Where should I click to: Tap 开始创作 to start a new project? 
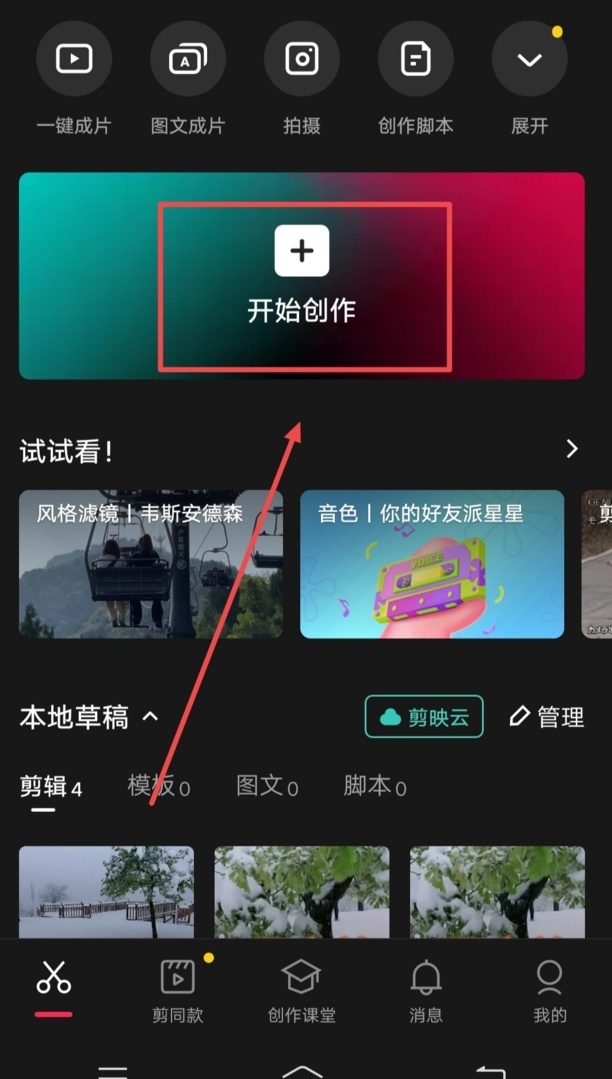point(302,275)
